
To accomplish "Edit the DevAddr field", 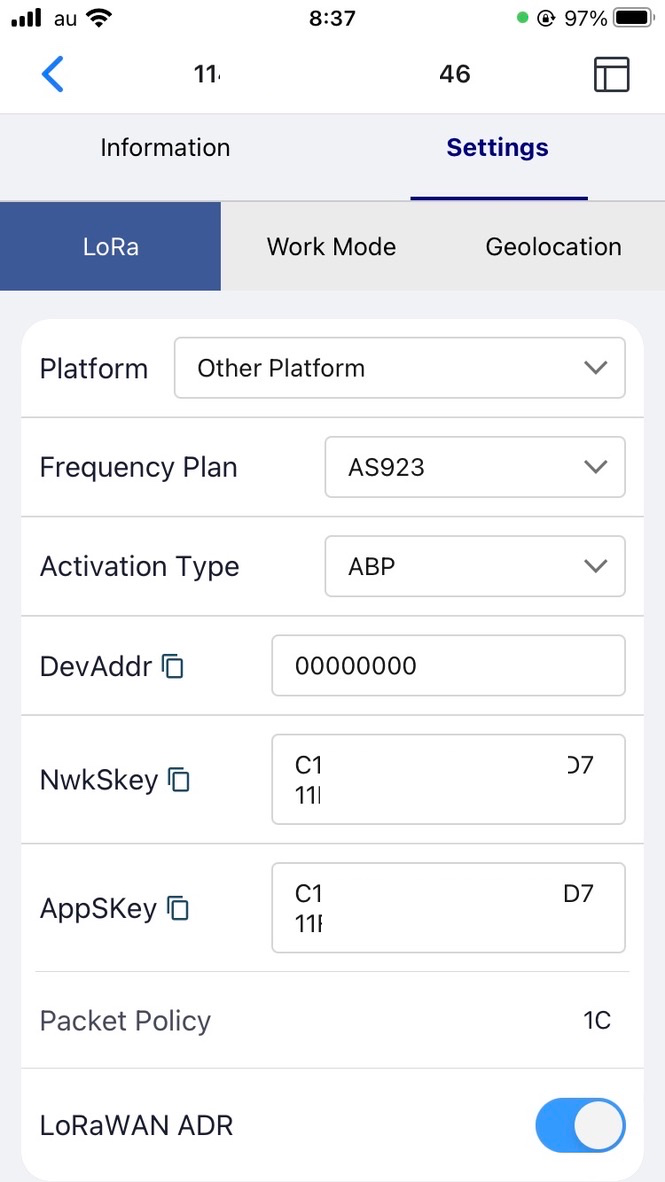I will [447, 666].
